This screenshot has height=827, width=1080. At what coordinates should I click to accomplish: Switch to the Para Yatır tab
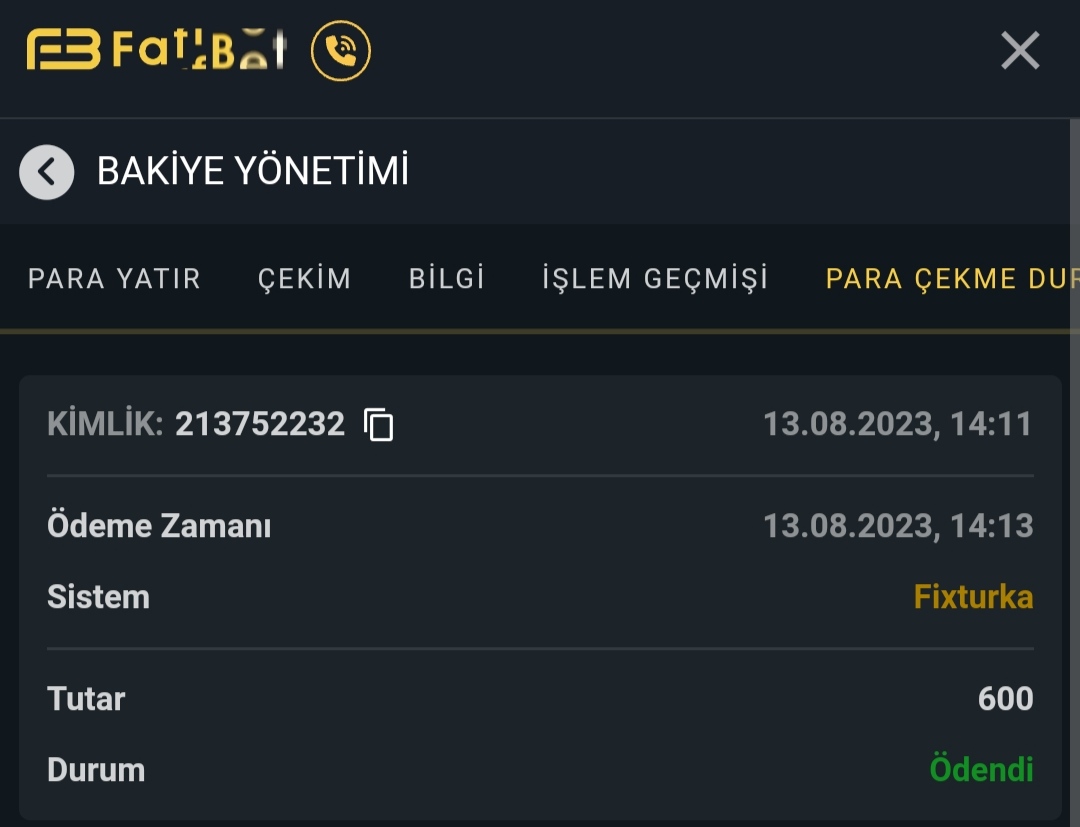114,279
